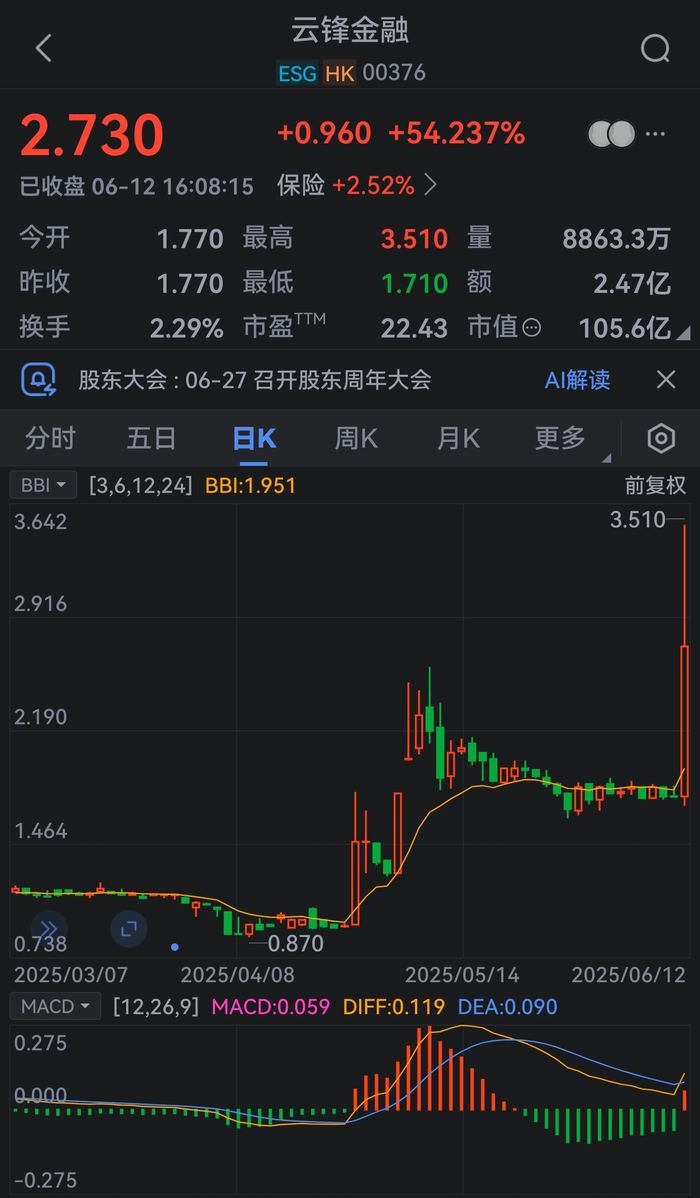Screen dimensions: 700x1198
Task: Dismiss the 股东大会 notice banner
Action: coord(666,380)
